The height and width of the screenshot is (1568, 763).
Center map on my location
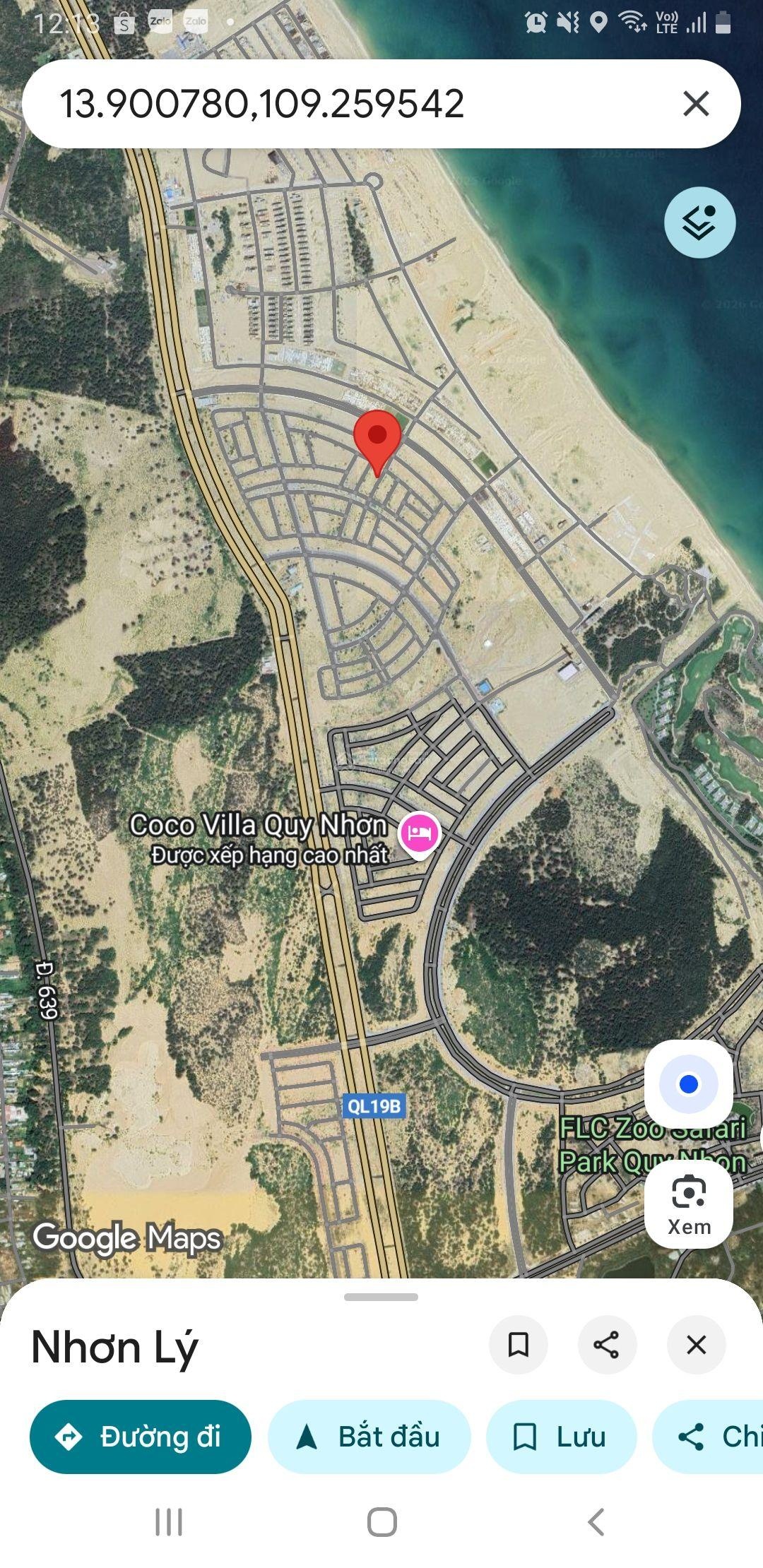click(688, 1084)
